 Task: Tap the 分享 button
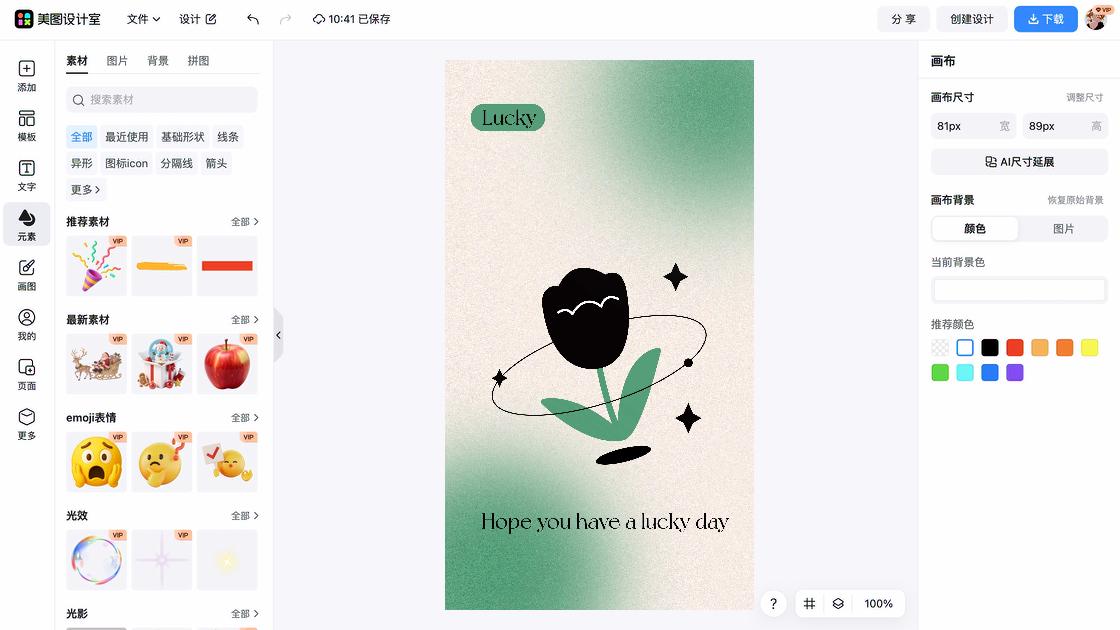tap(903, 19)
